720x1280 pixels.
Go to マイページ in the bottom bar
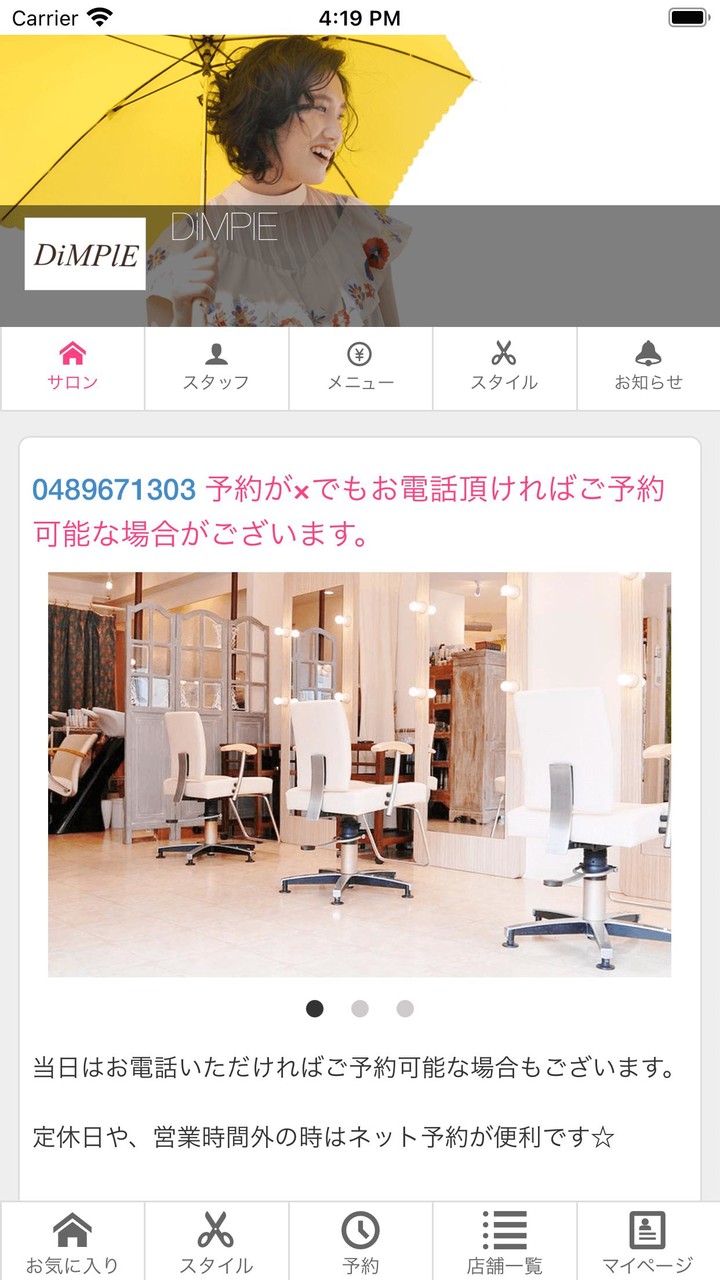648,1243
